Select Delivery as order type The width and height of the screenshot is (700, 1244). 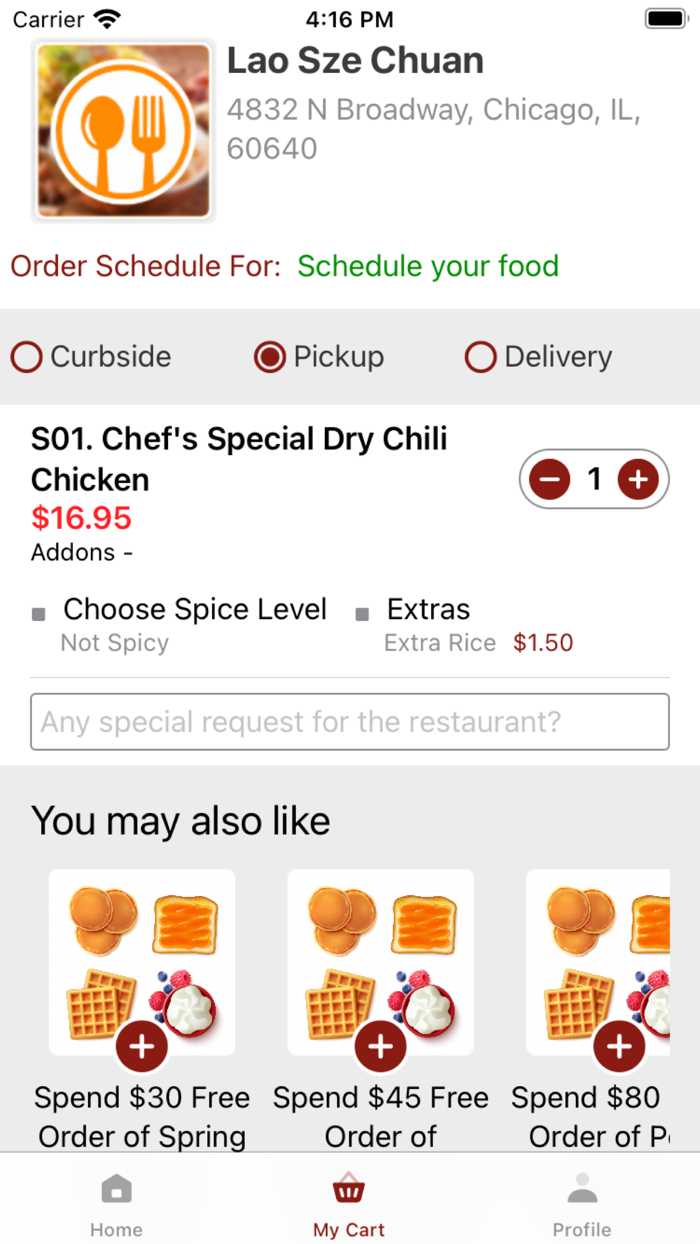481,357
